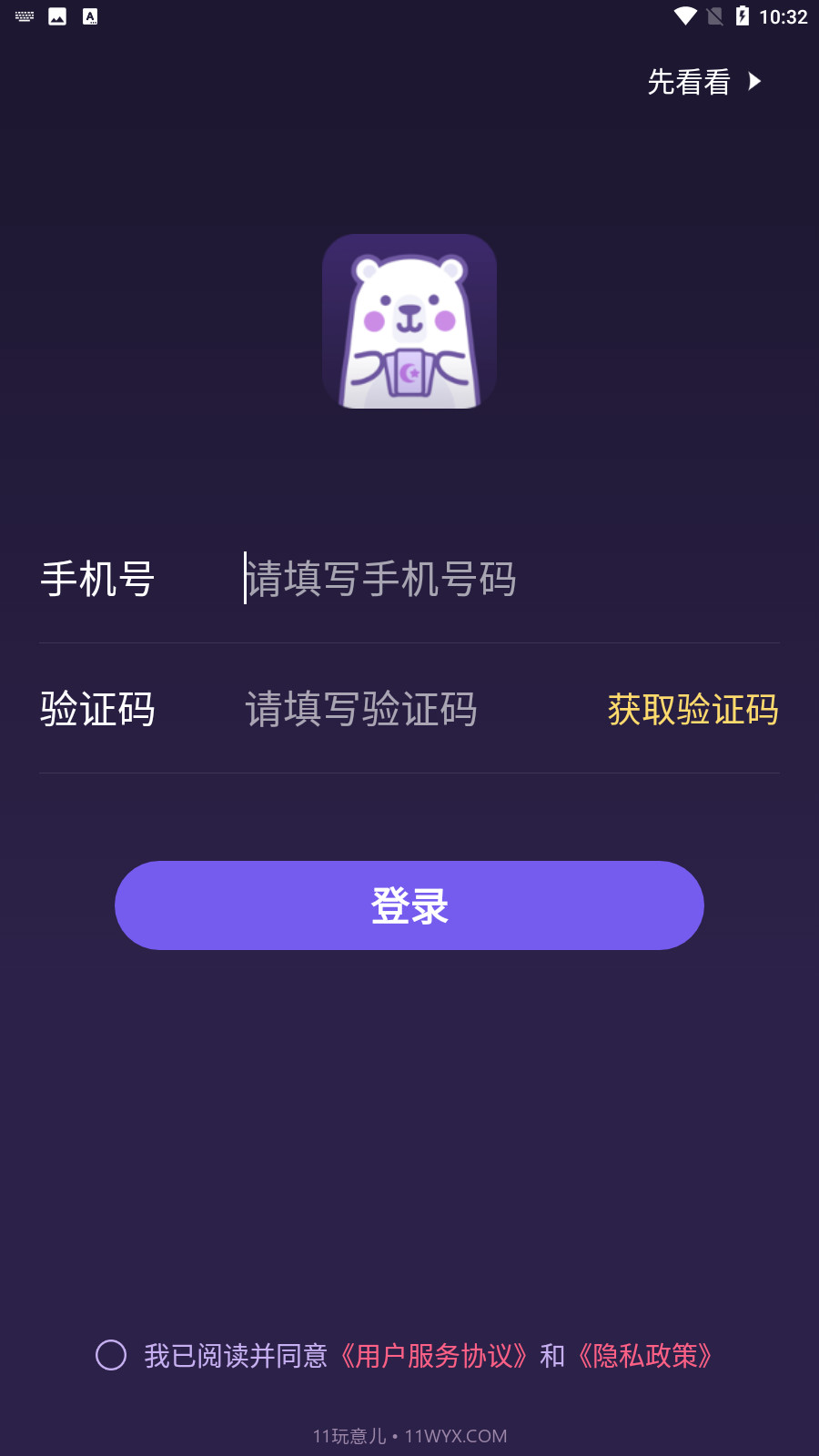
Task: Open the browse-first skip control
Action: [688, 82]
